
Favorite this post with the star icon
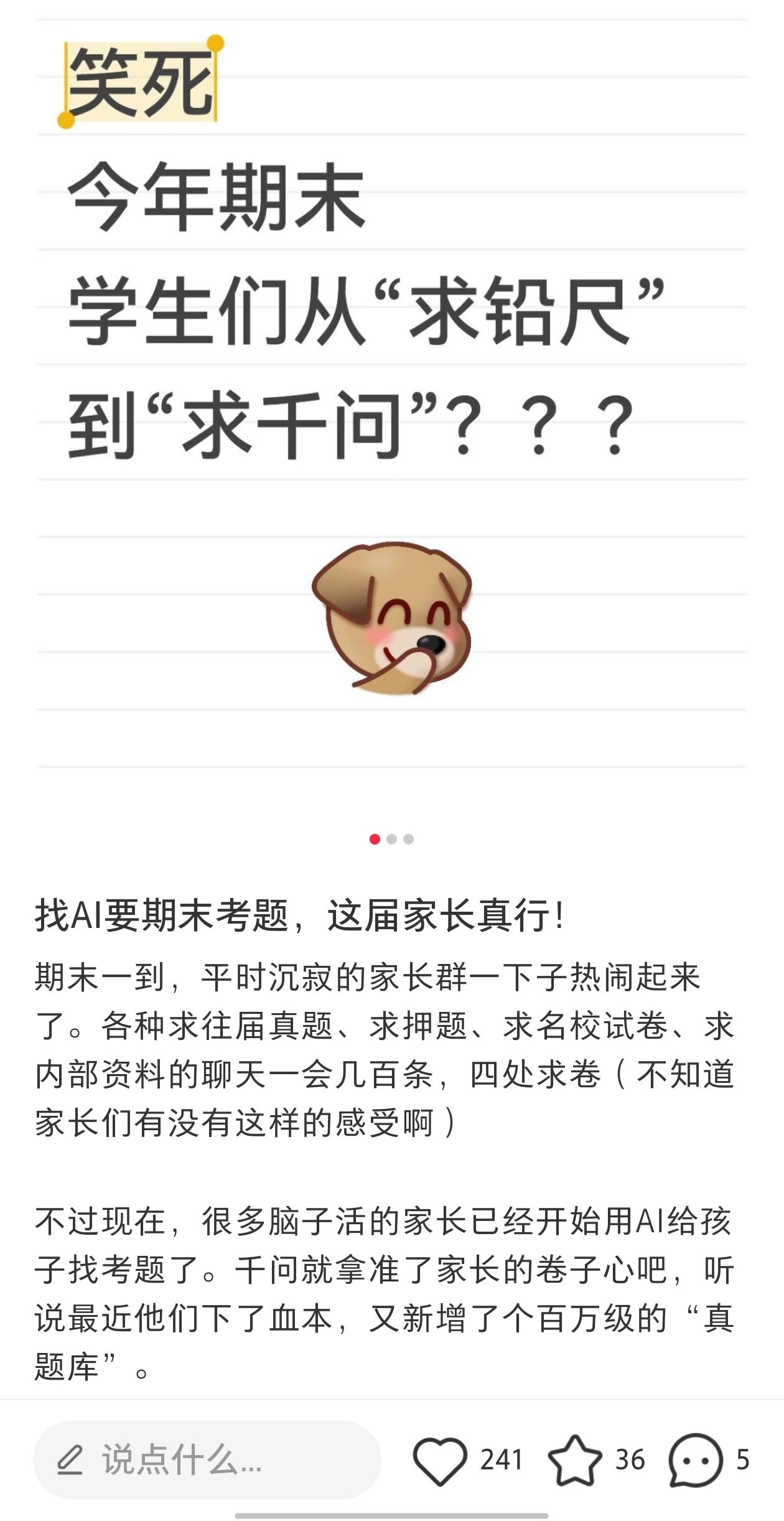point(574,1460)
